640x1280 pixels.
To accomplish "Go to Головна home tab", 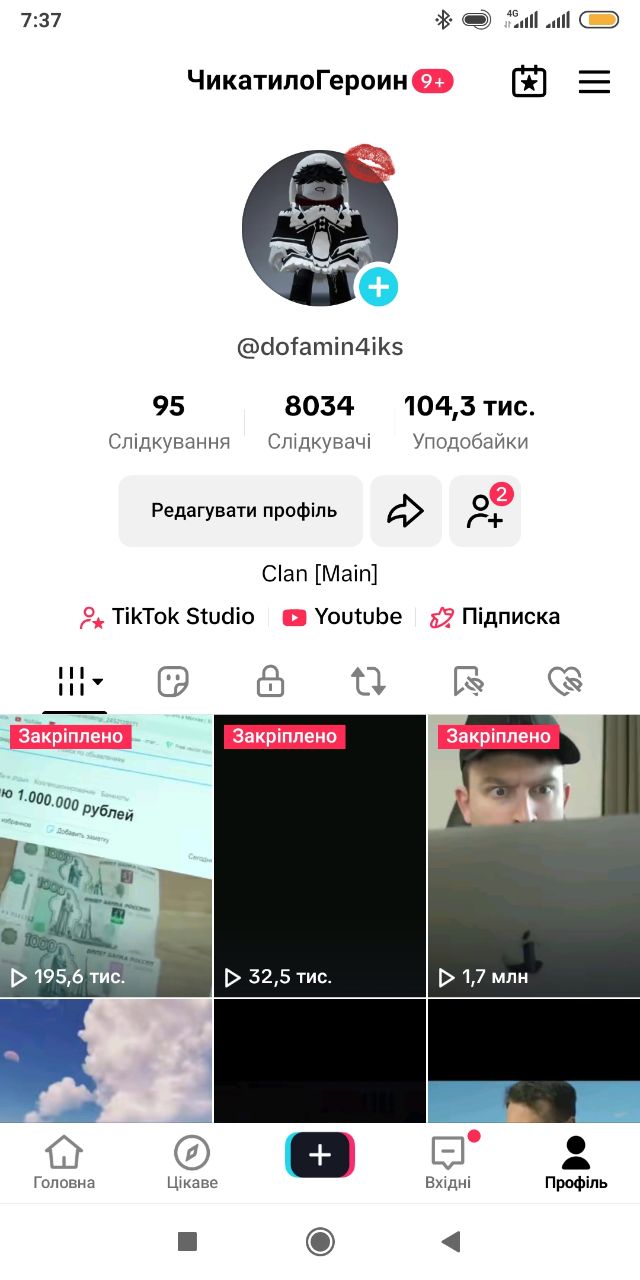I will tap(64, 1163).
